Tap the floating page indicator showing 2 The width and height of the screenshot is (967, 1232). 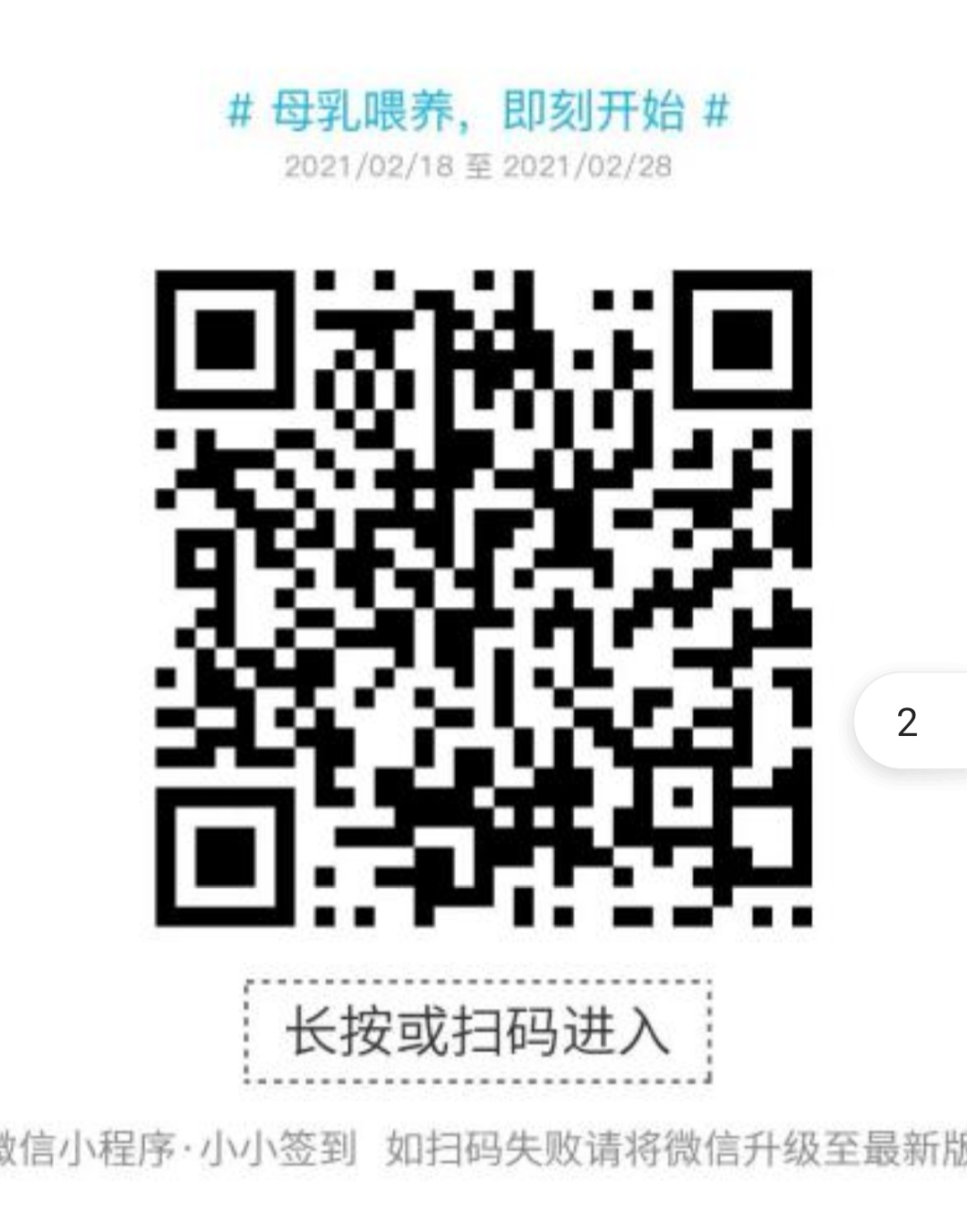pyautogui.click(x=908, y=722)
